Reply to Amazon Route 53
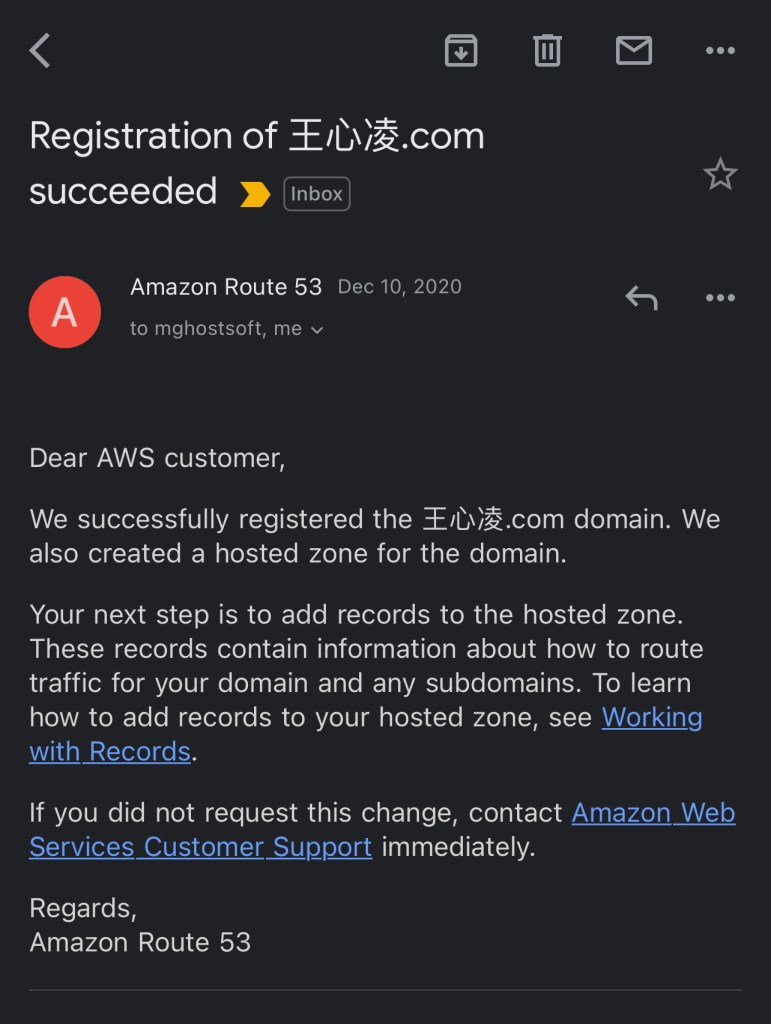Image resolution: width=771 pixels, height=1024 pixels. [x=641, y=298]
